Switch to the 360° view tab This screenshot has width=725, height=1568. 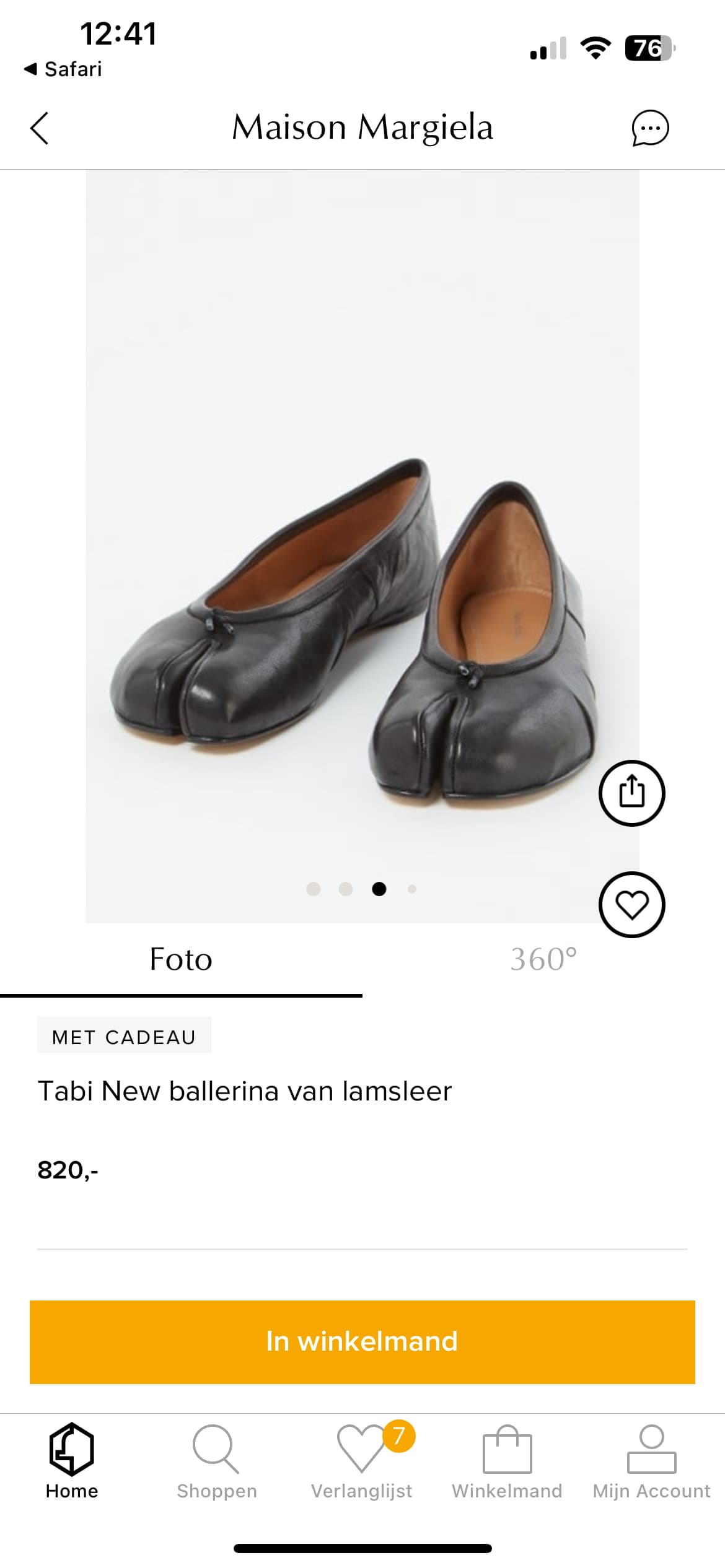click(x=543, y=960)
